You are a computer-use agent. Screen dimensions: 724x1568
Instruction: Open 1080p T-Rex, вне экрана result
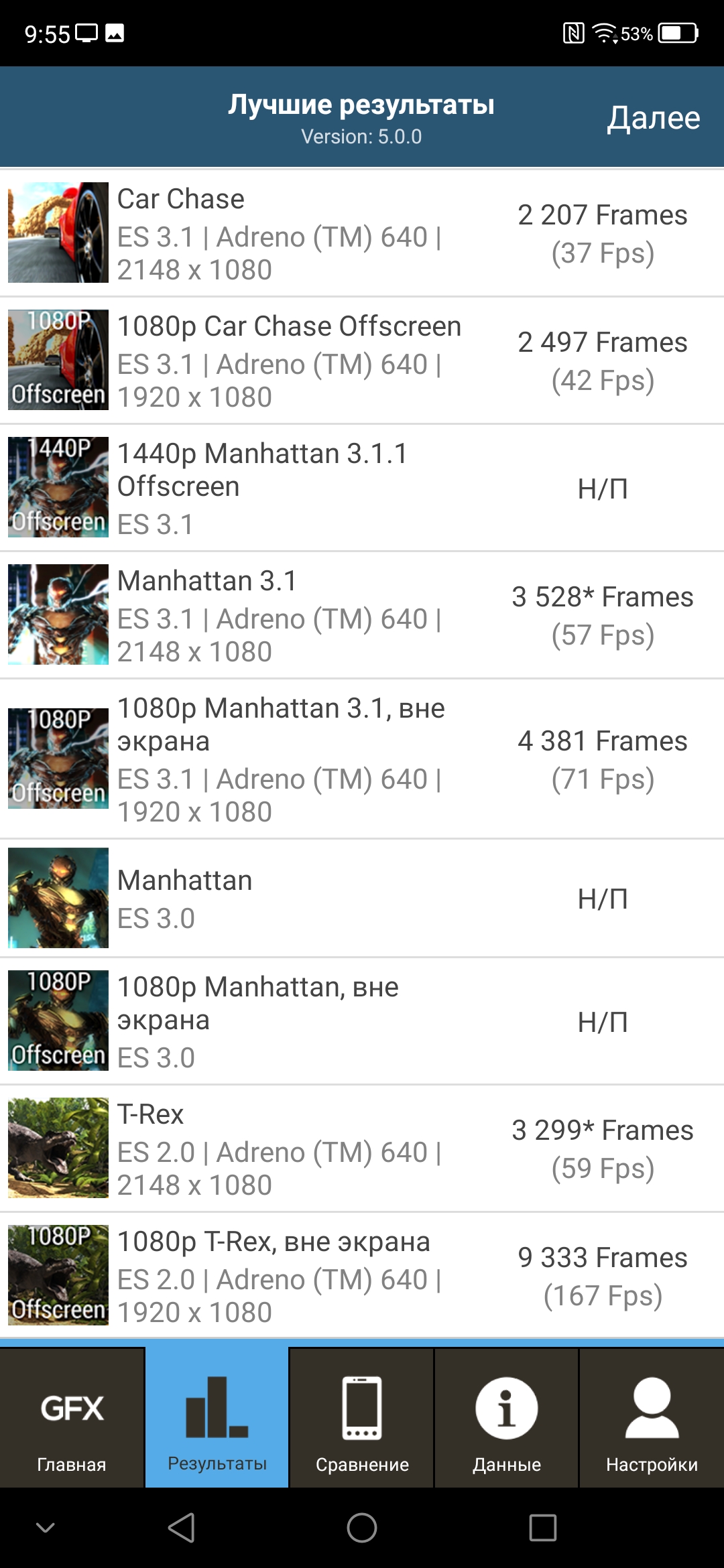[x=362, y=1276]
